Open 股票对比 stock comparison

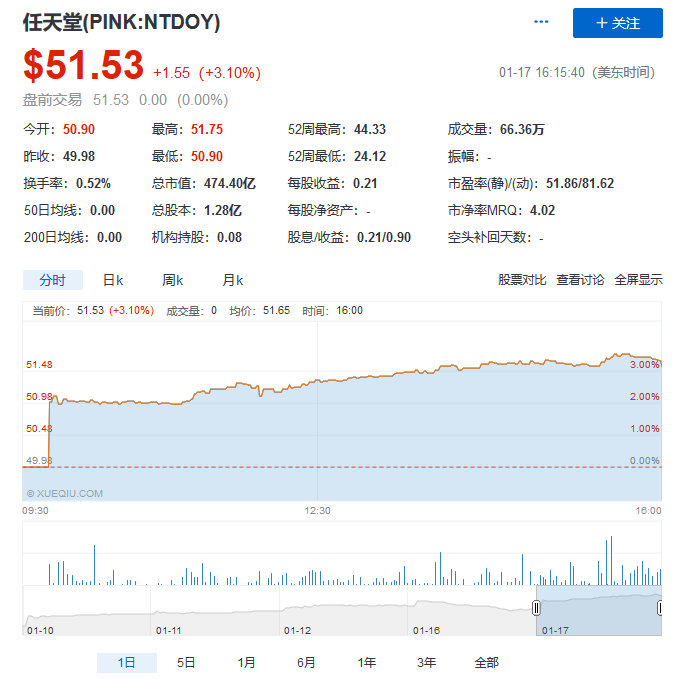pos(522,280)
